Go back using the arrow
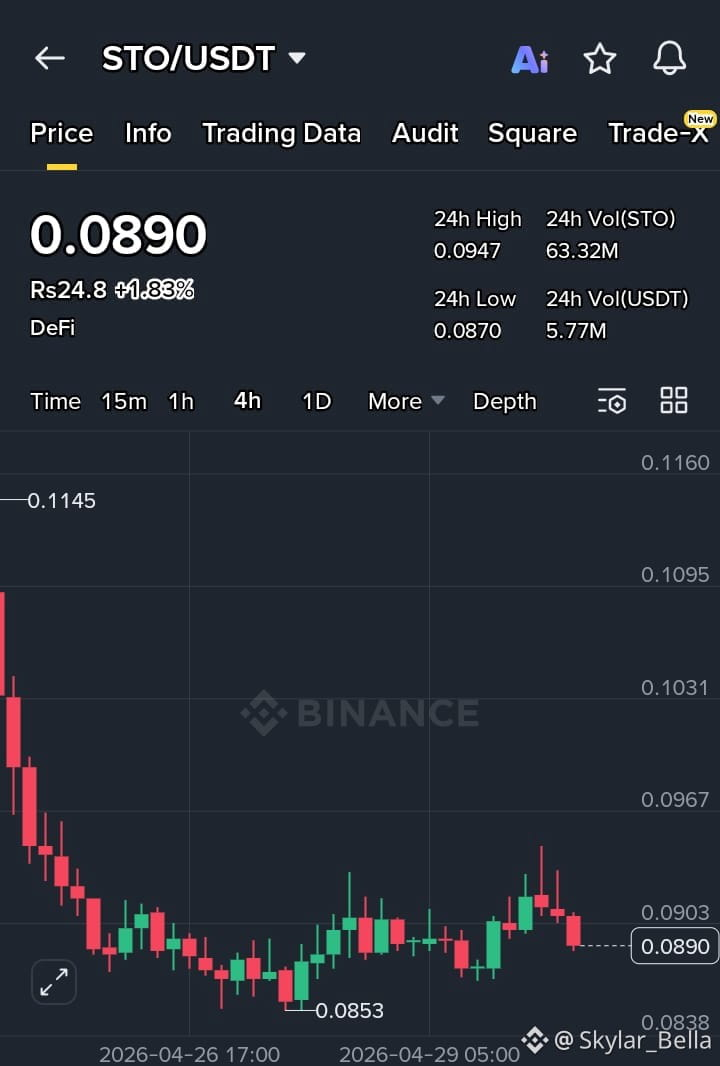 (x=50, y=58)
